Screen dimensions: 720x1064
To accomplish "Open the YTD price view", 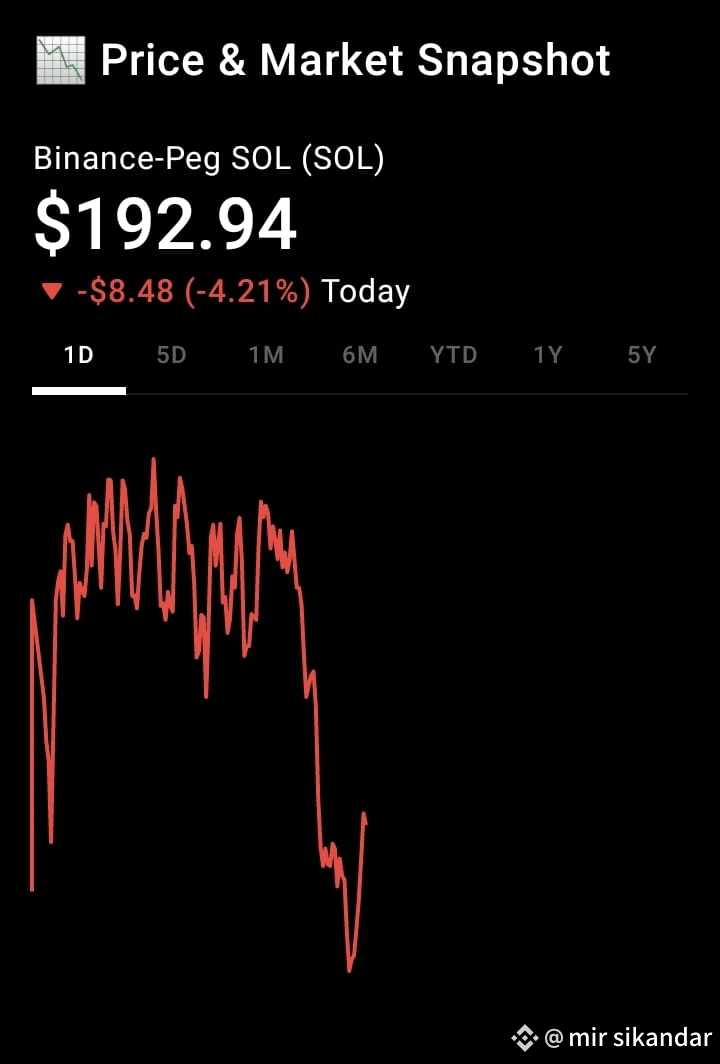I will (x=454, y=355).
